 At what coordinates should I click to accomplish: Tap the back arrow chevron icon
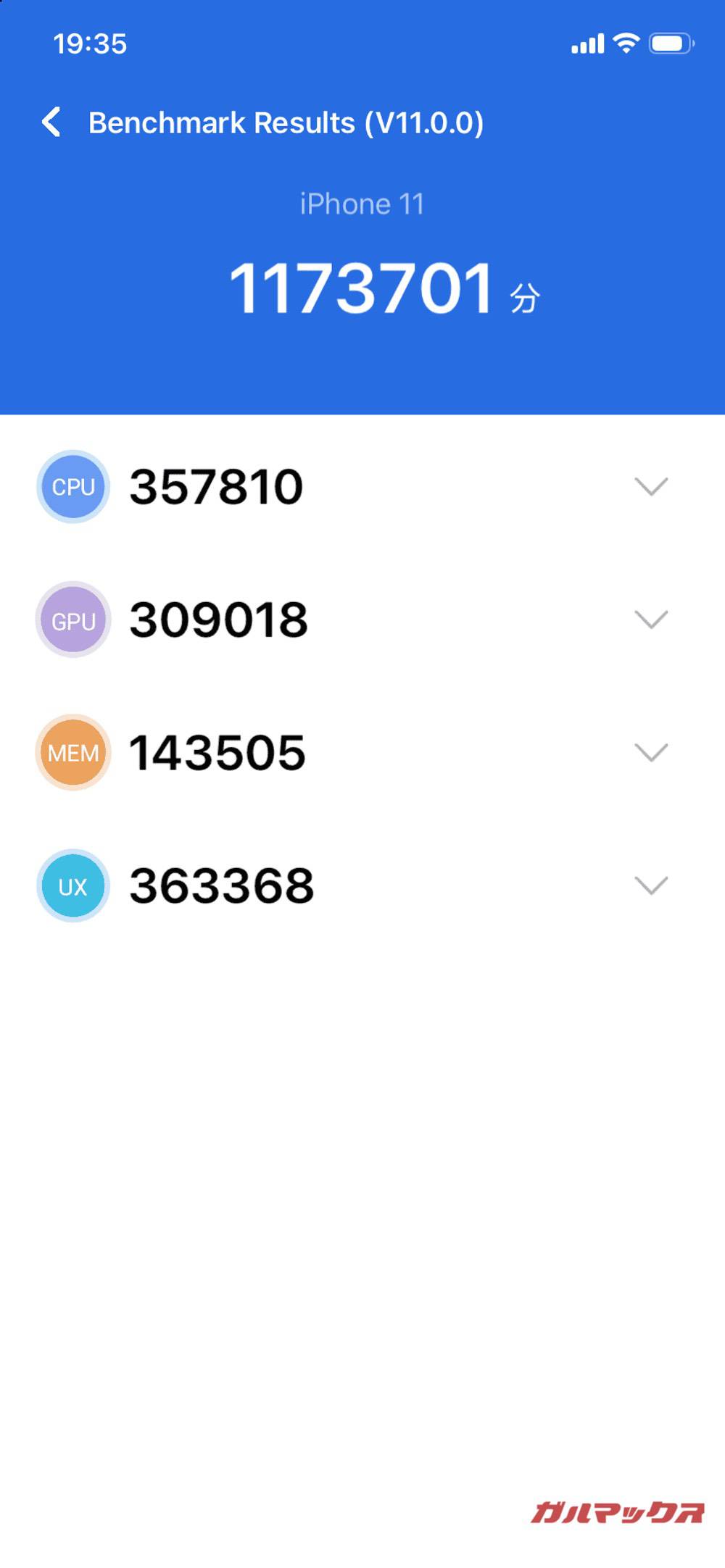pyautogui.click(x=52, y=122)
